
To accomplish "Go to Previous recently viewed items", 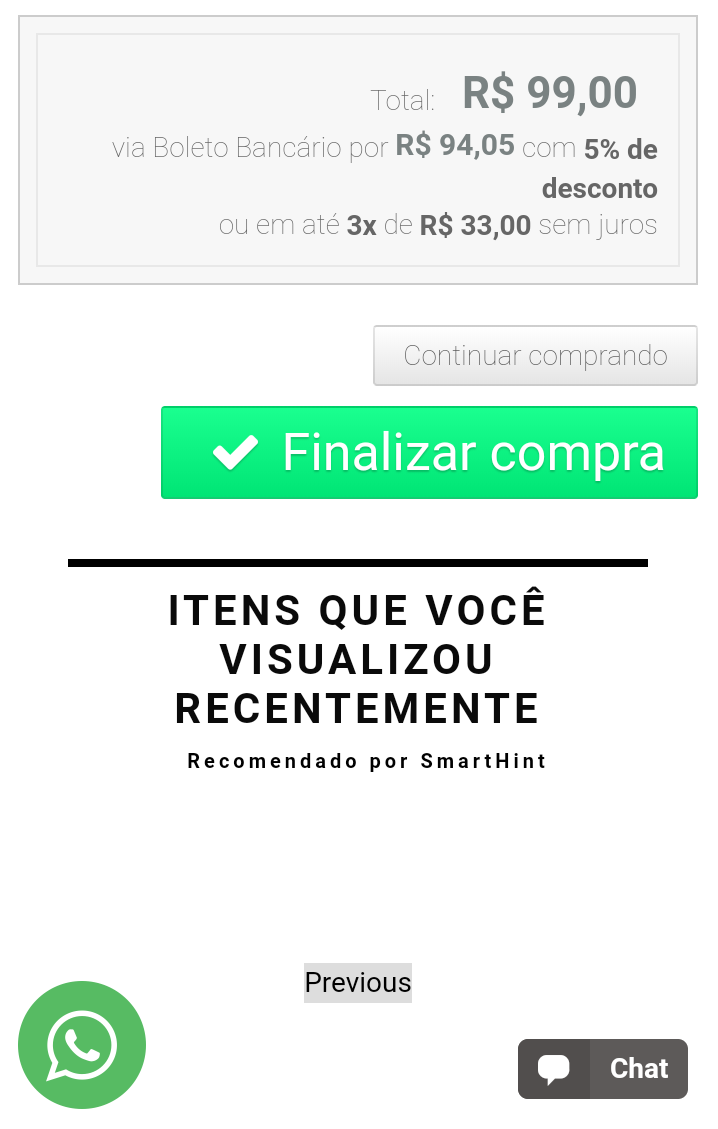I will tap(358, 983).
